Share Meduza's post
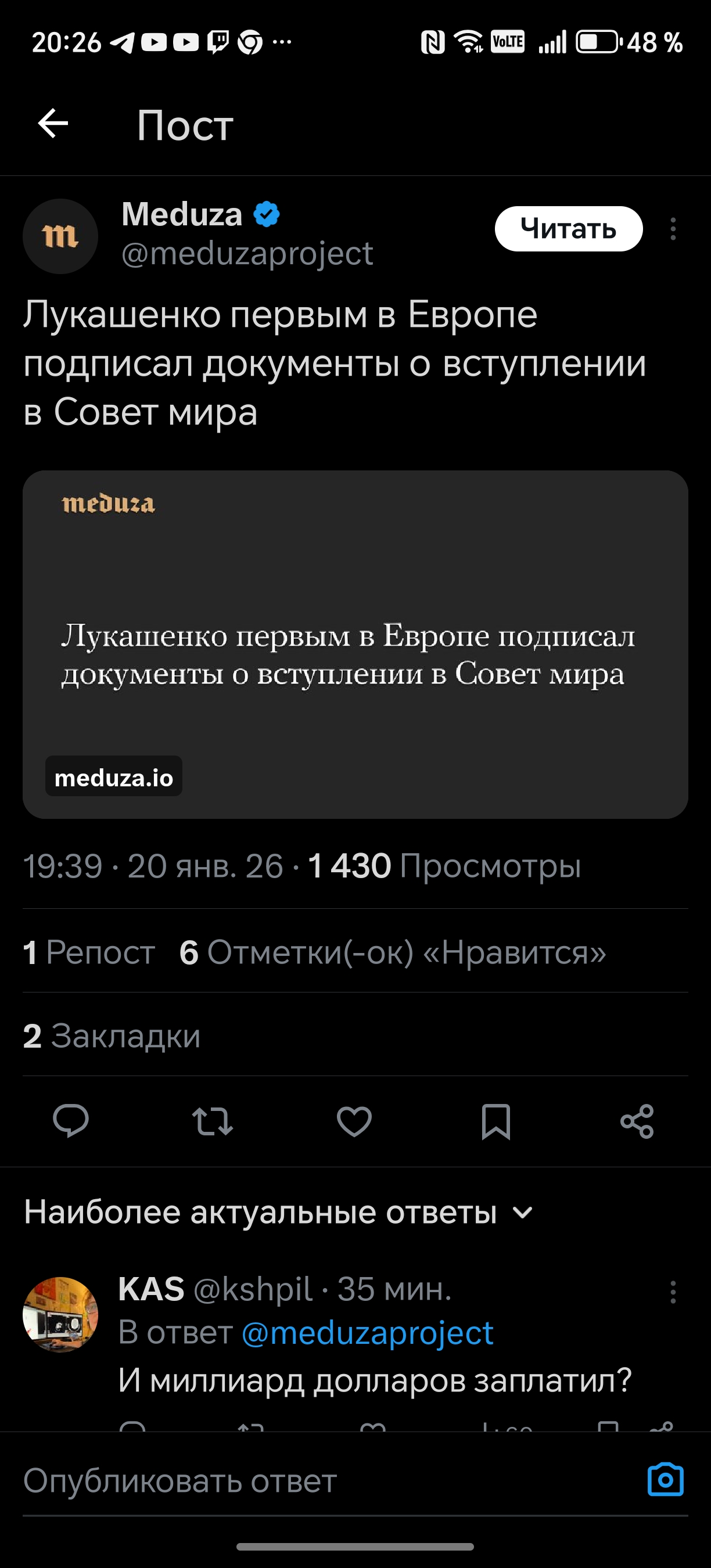This screenshot has height=1568, width=711. (x=637, y=1121)
